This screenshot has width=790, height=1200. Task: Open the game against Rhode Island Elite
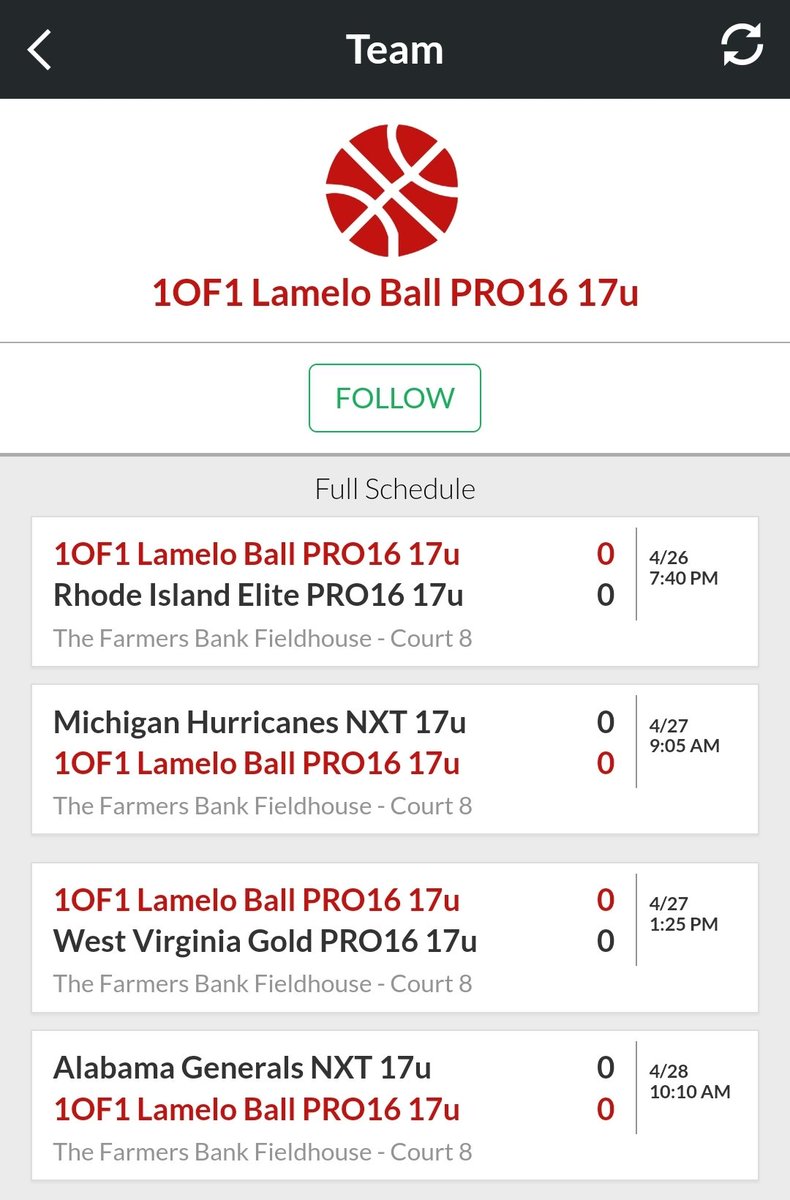pyautogui.click(x=395, y=592)
